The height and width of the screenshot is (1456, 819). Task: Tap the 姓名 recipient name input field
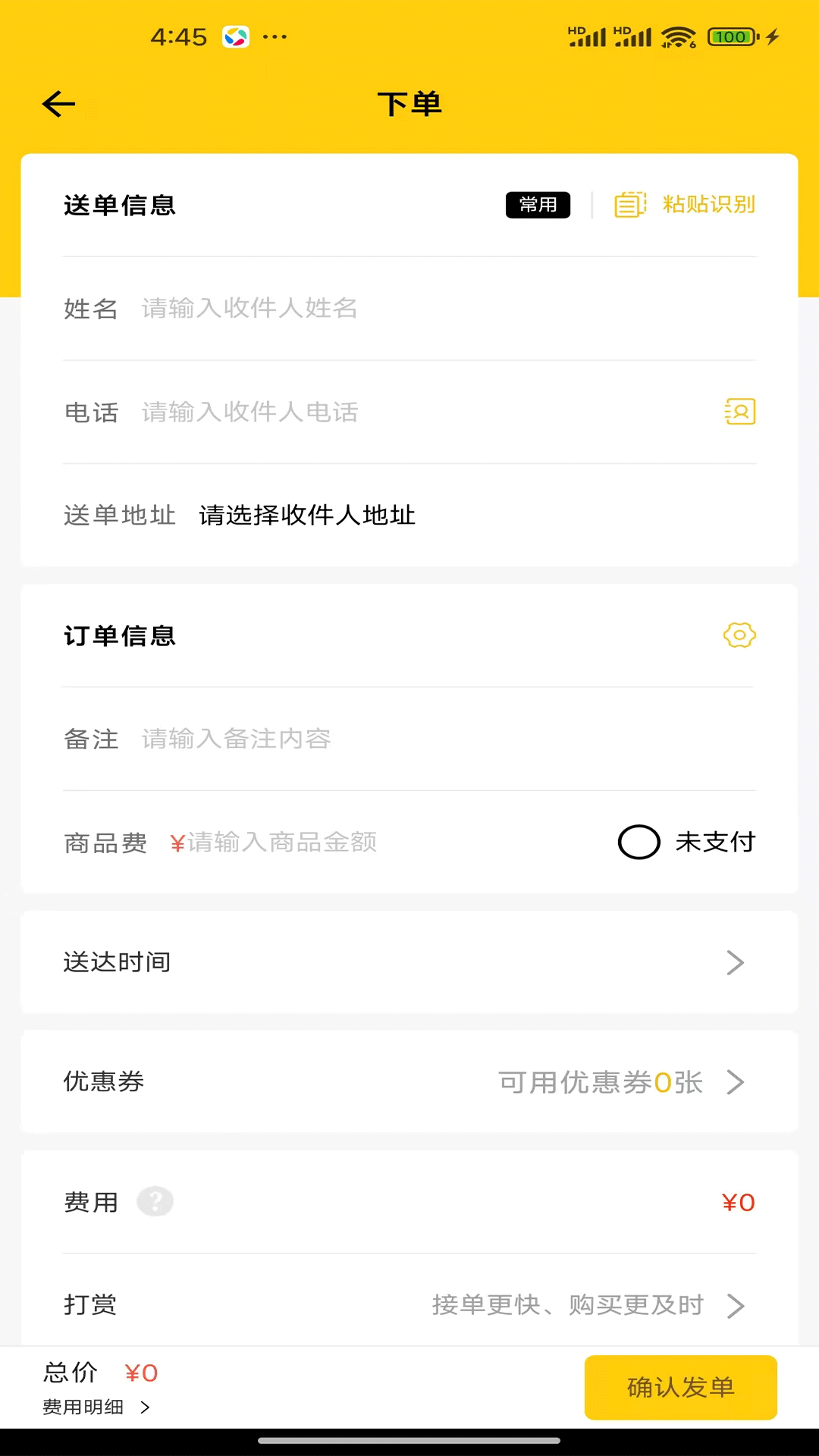coord(303,309)
